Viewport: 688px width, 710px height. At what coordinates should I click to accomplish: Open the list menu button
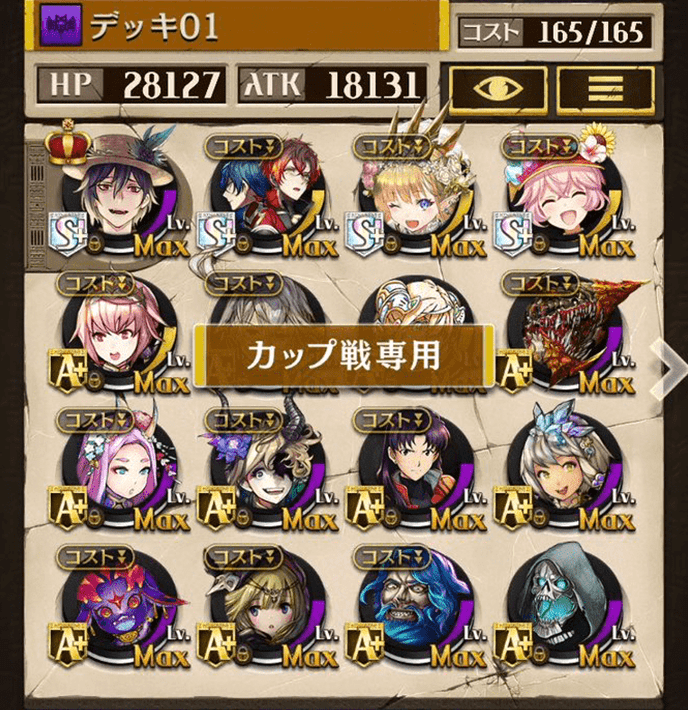tap(605, 89)
